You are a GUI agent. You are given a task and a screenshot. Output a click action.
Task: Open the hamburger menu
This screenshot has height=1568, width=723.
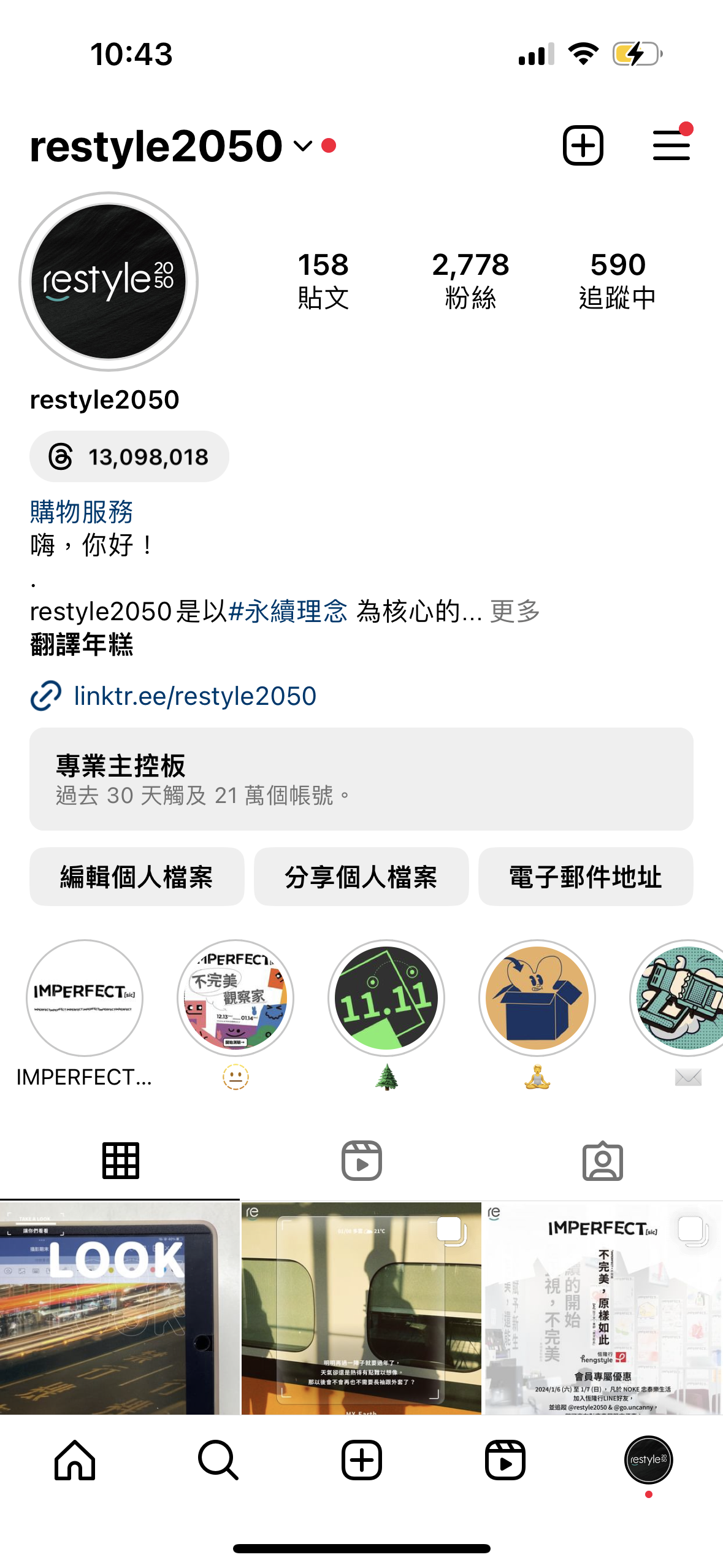click(x=671, y=145)
